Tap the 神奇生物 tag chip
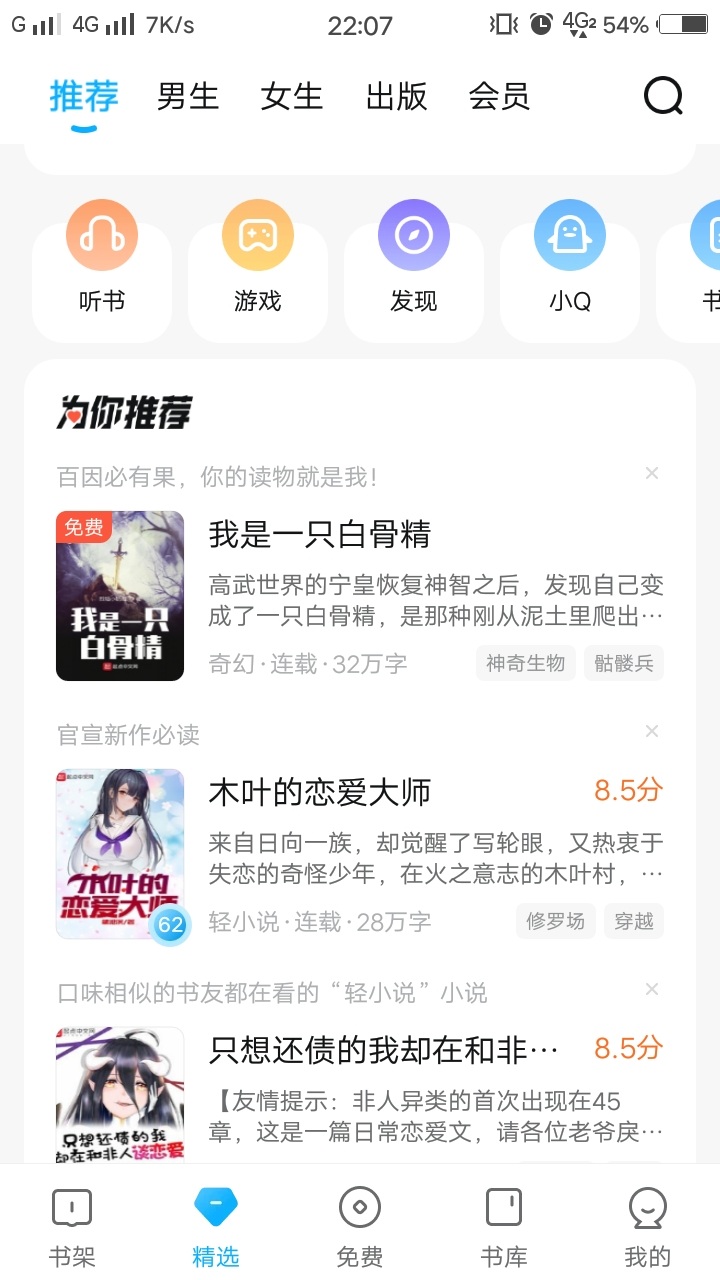720x1280 pixels. [x=525, y=663]
